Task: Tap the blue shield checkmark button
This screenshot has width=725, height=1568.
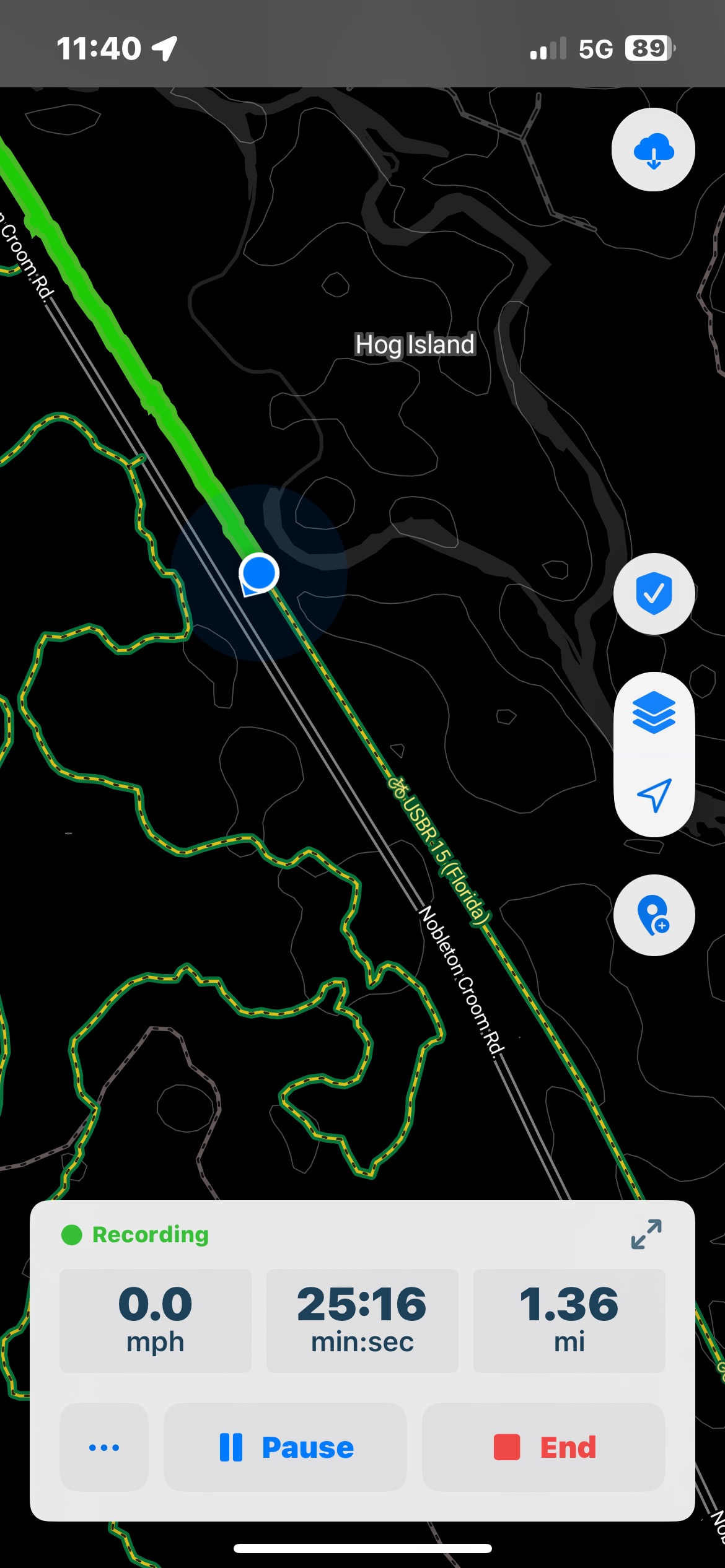Action: tap(654, 593)
